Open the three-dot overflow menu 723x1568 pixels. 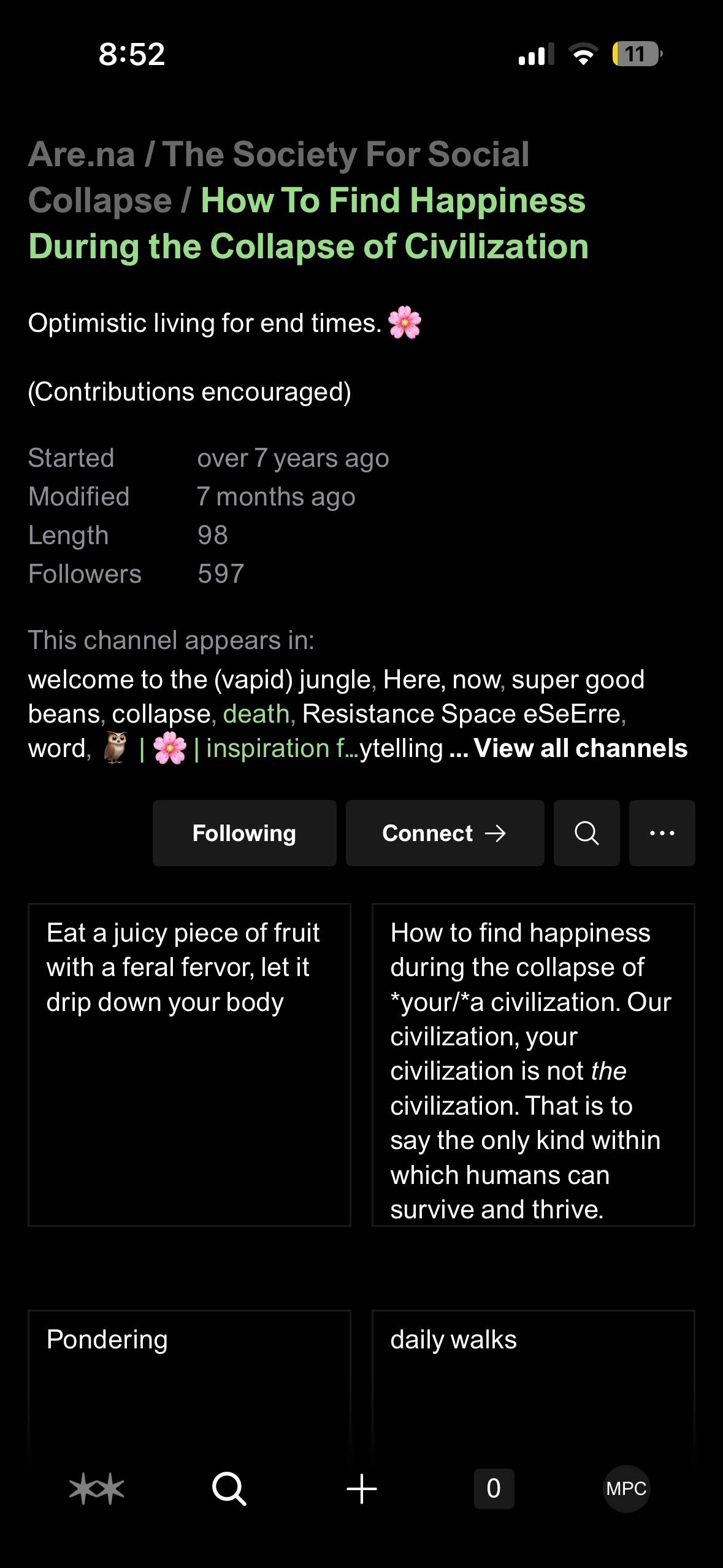tap(662, 833)
